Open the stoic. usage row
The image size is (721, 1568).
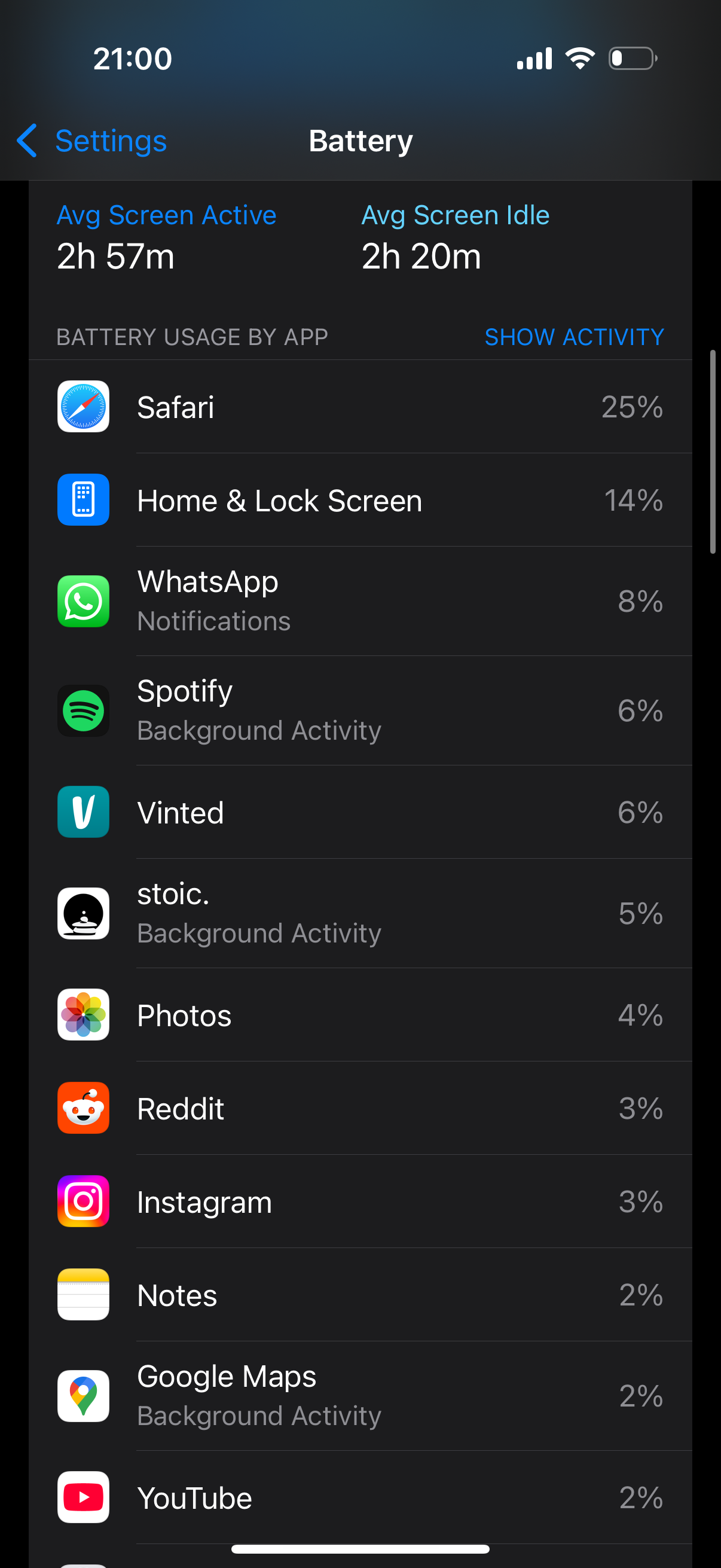click(360, 913)
